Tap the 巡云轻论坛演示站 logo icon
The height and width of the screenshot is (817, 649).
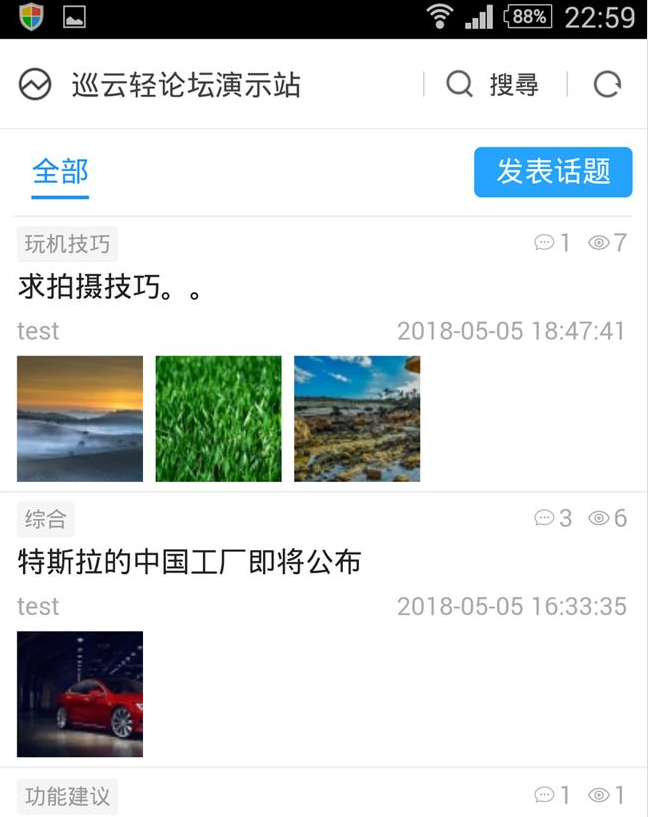click(x=35, y=85)
